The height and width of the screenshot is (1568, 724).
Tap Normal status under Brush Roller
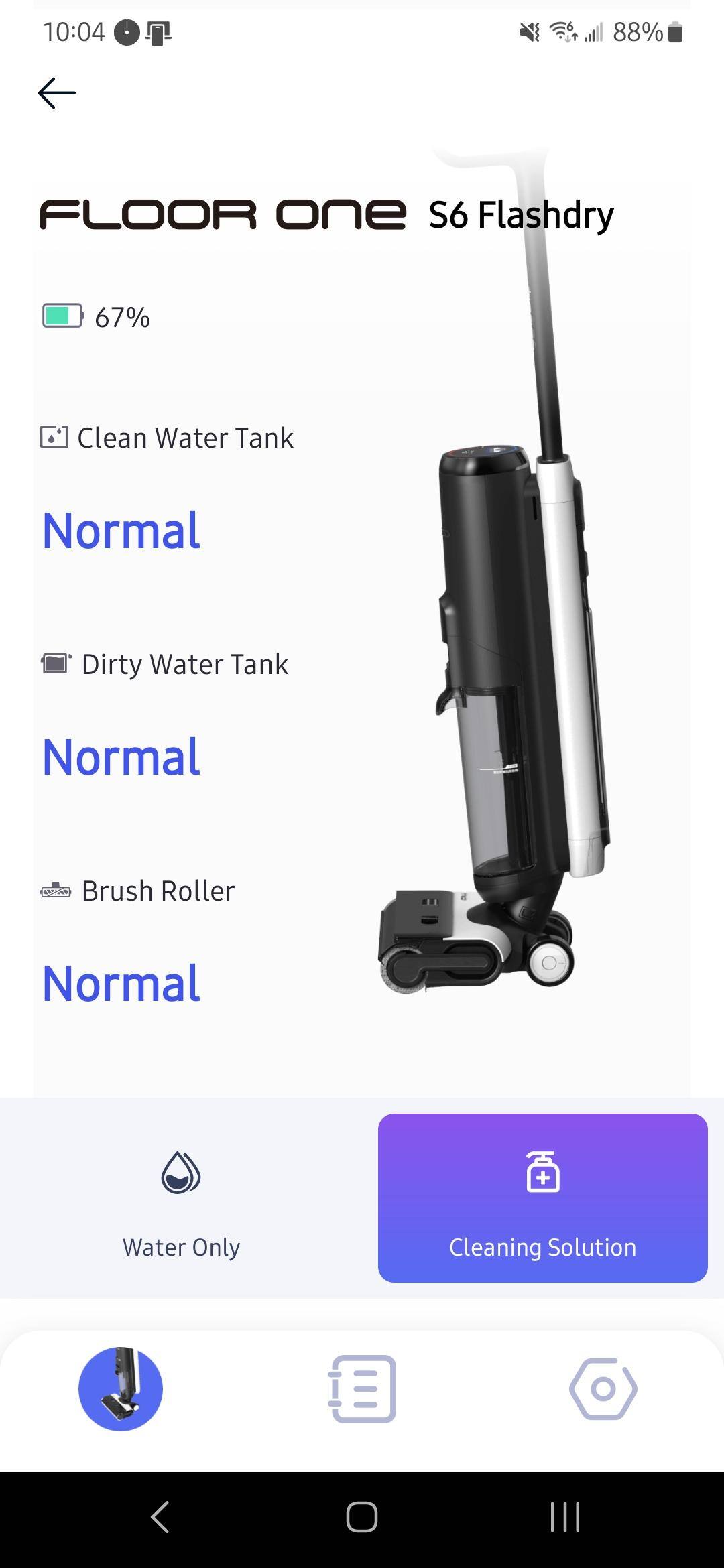[121, 982]
